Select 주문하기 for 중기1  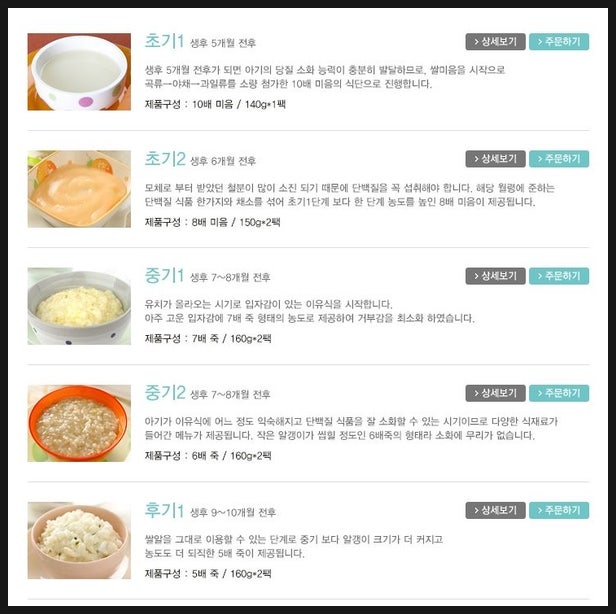(x=558, y=276)
